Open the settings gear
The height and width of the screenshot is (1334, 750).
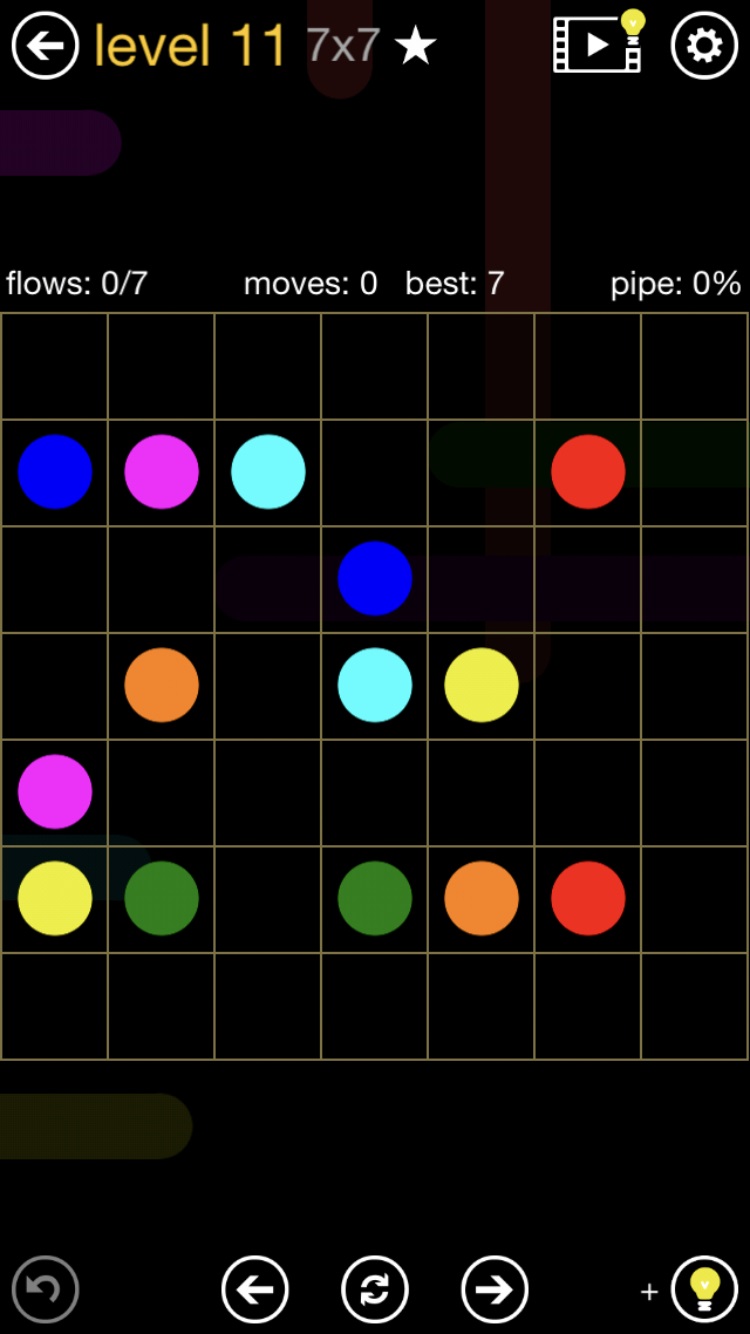coord(704,45)
